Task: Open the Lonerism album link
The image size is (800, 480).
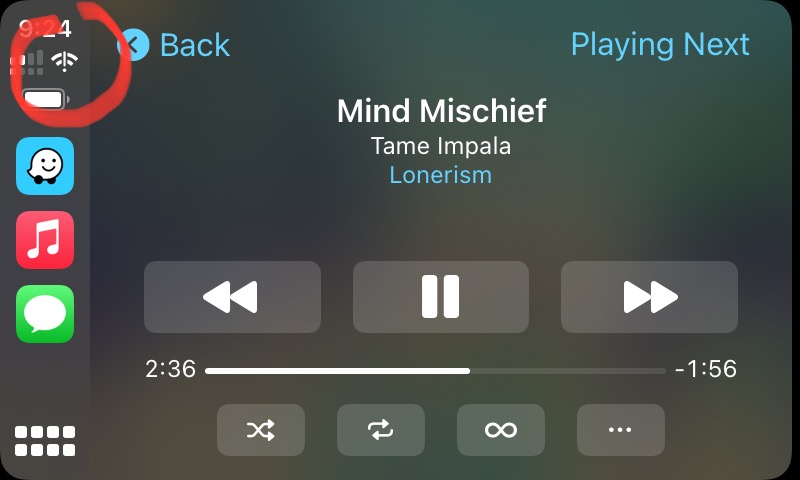Action: tap(440, 175)
